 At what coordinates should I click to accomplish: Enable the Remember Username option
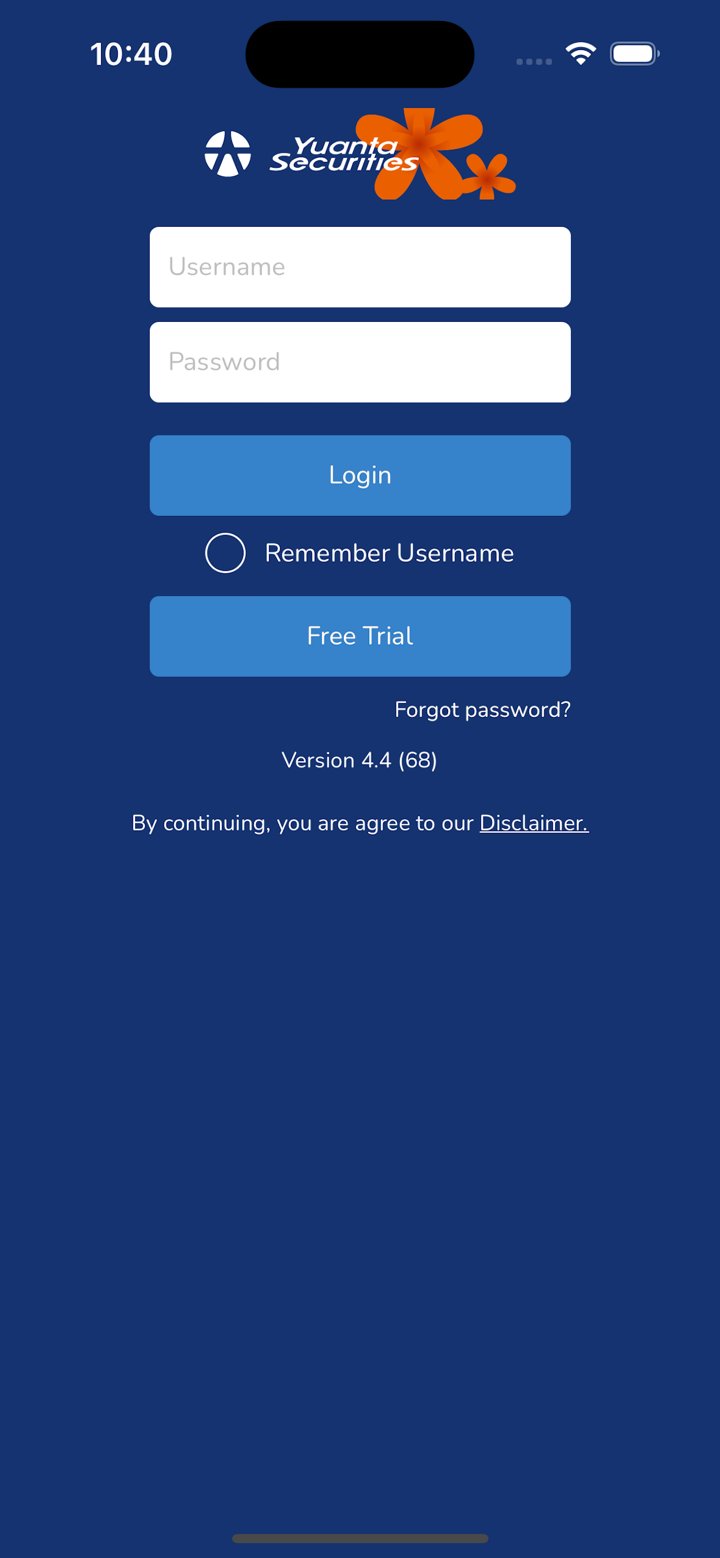[x=226, y=553]
